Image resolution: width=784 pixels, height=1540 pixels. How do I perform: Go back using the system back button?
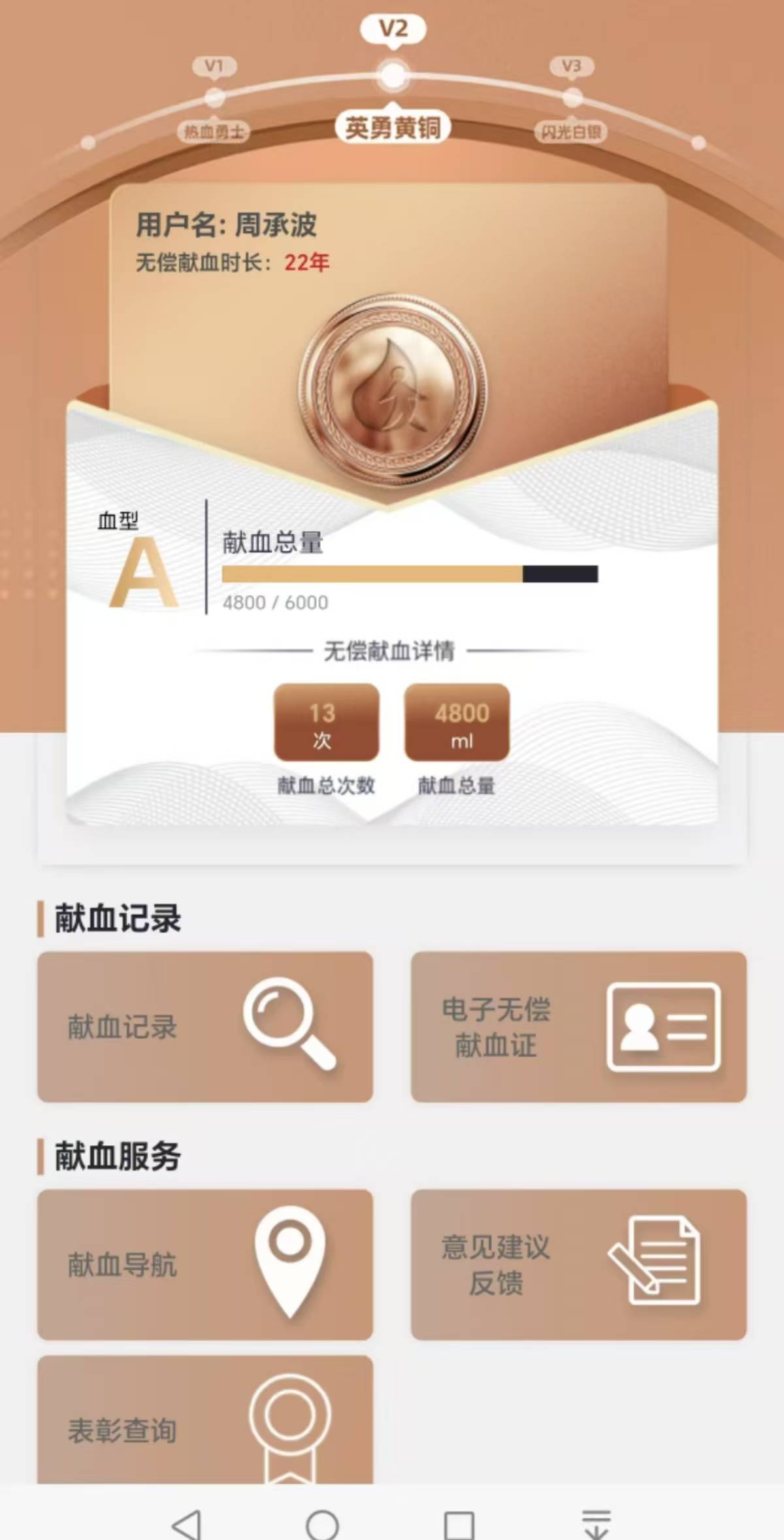[x=187, y=1524]
